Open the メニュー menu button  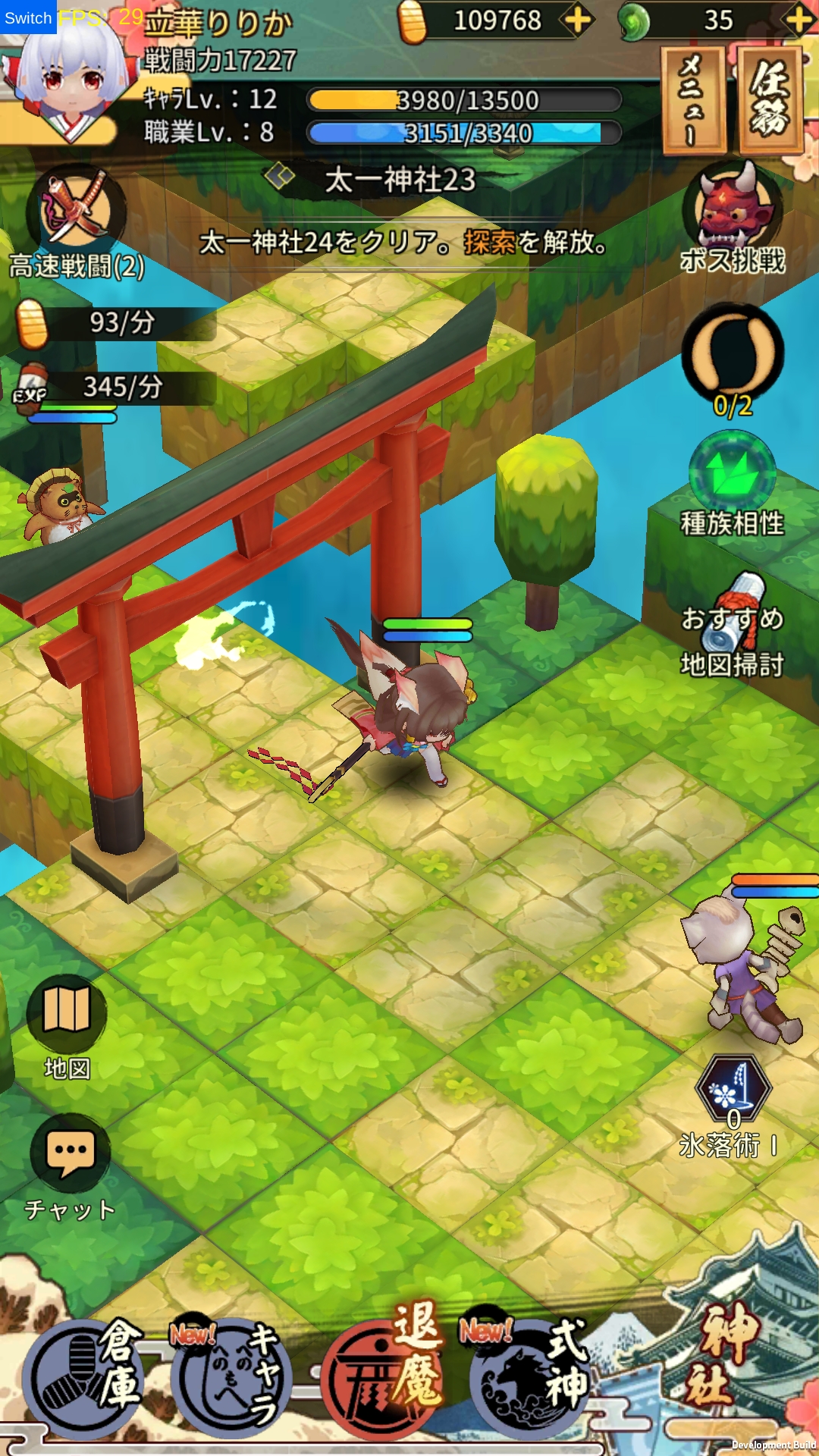[x=692, y=101]
